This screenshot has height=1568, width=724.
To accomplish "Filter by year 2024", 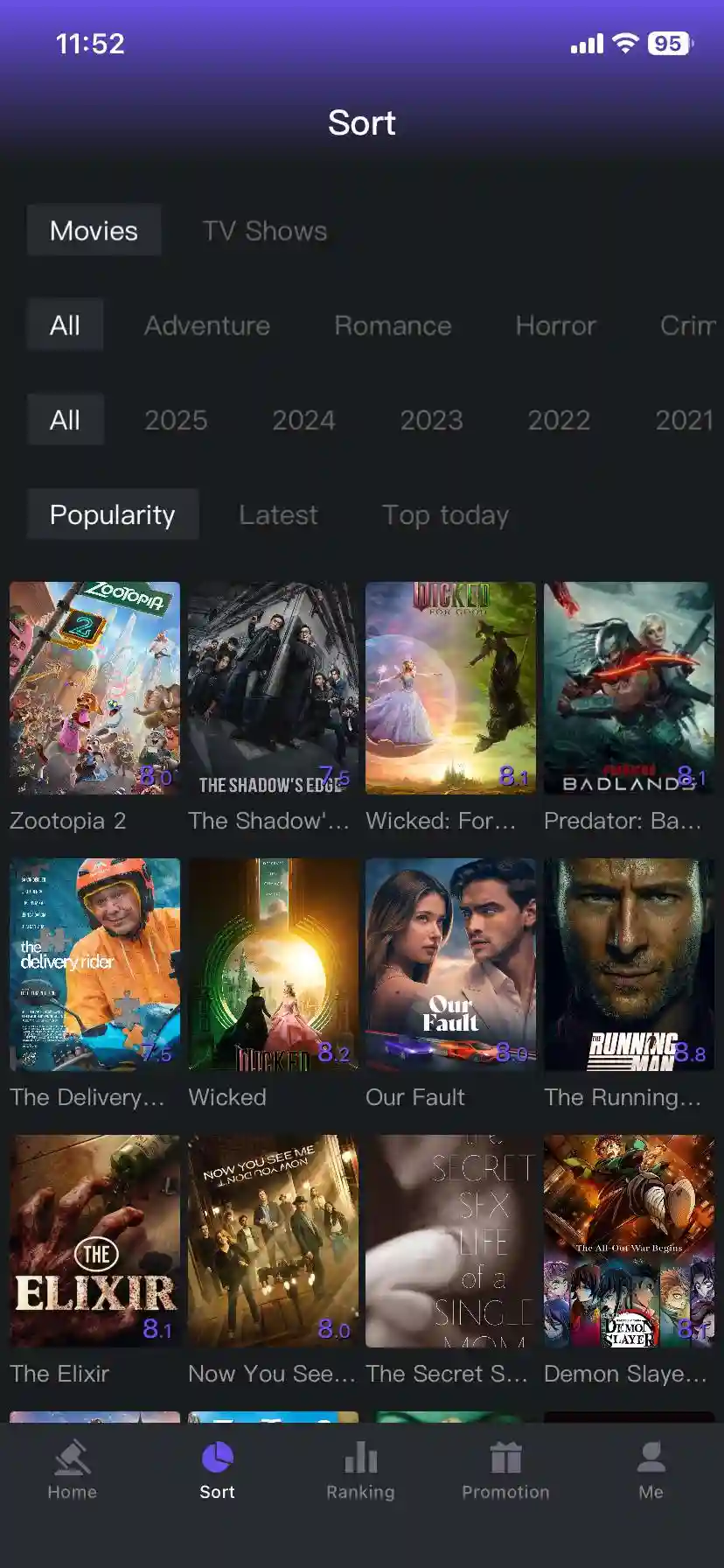I will 303,420.
